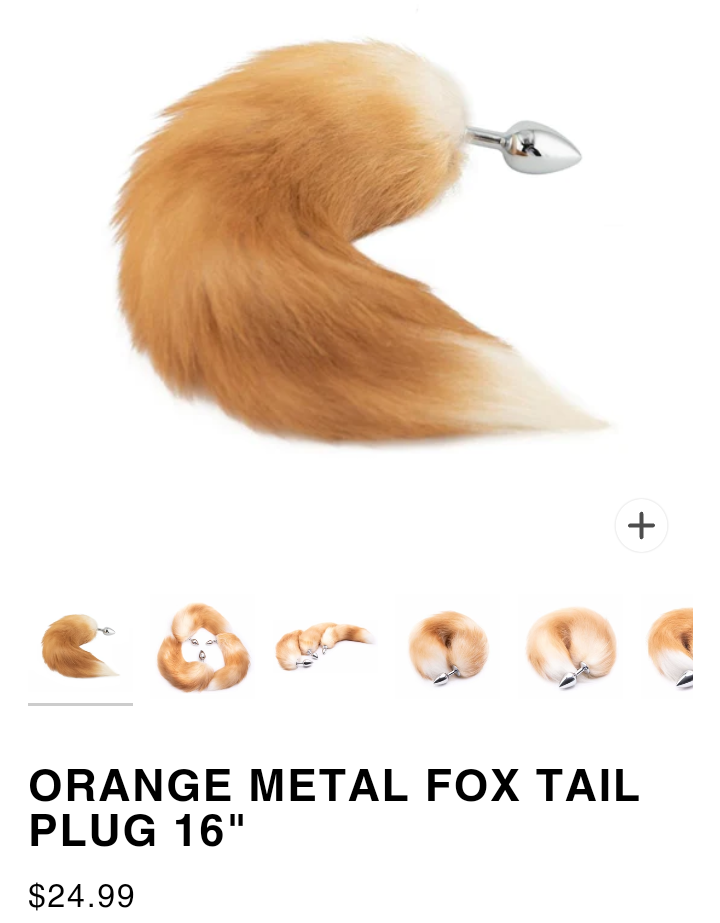This screenshot has height=923, width=720.
Task: Zoom in on the main product image
Action: coord(641,525)
